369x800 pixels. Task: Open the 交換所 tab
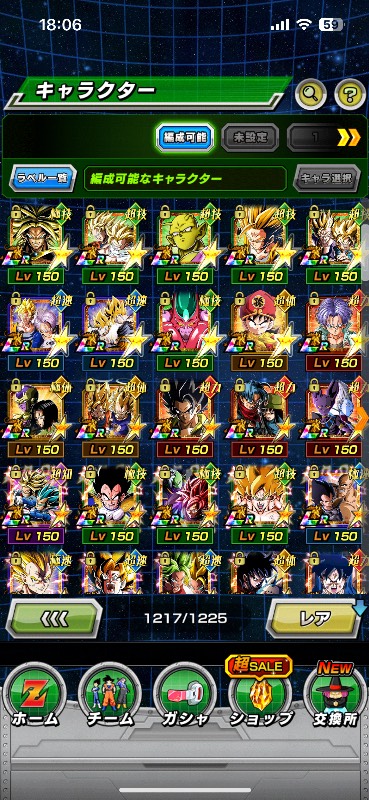pos(335,695)
